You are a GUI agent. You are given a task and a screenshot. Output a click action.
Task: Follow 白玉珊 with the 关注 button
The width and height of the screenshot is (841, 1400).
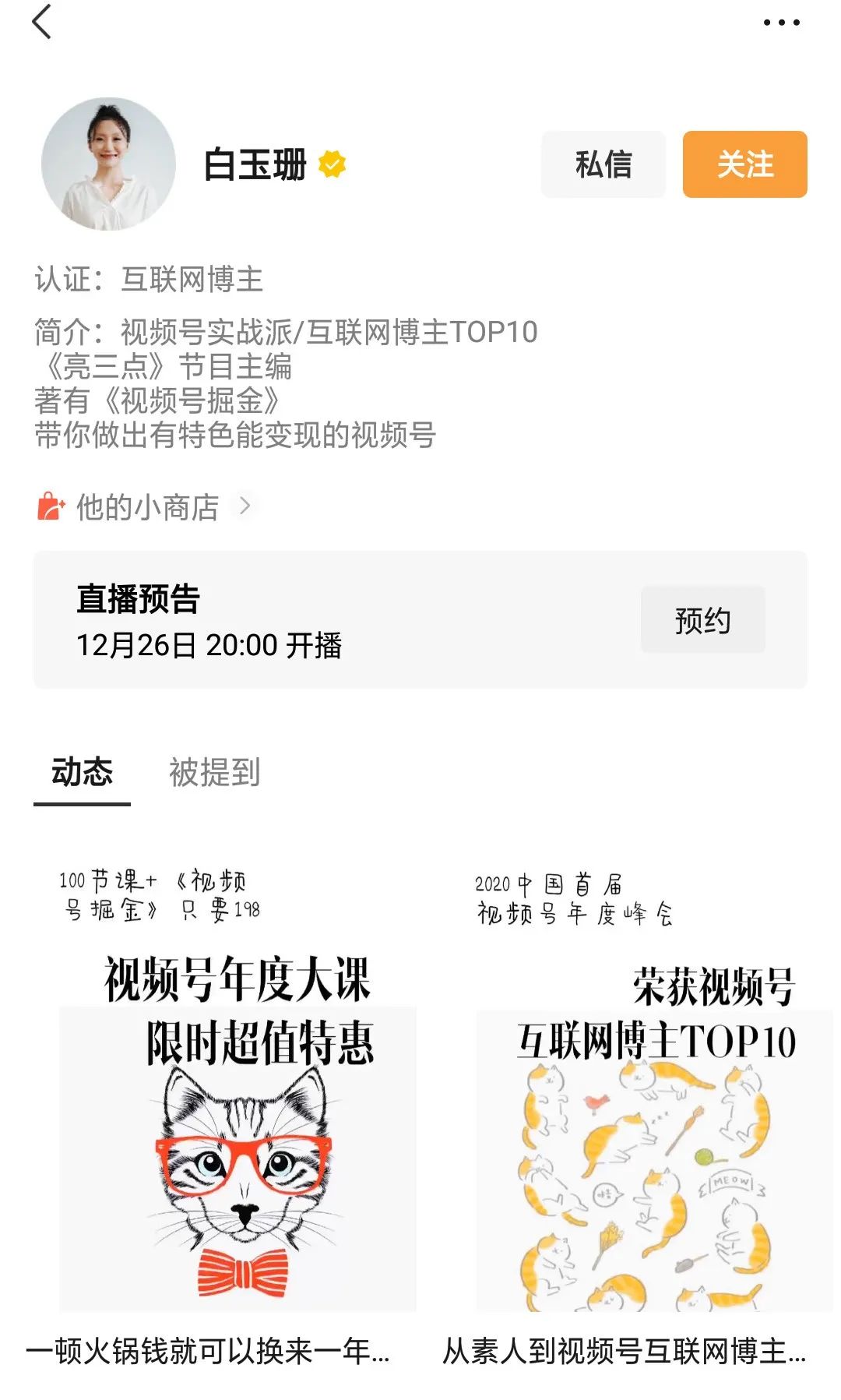(x=744, y=164)
